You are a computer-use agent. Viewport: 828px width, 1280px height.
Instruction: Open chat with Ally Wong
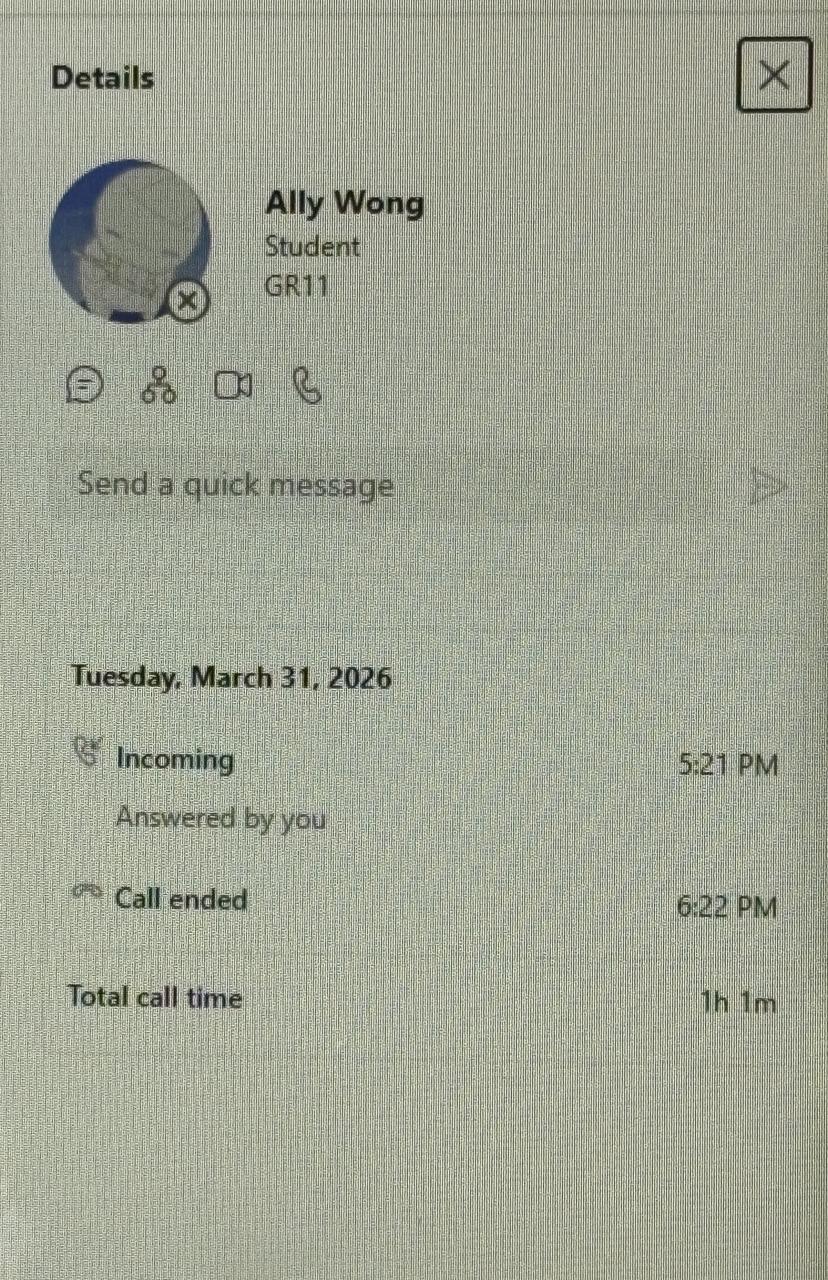point(84,385)
